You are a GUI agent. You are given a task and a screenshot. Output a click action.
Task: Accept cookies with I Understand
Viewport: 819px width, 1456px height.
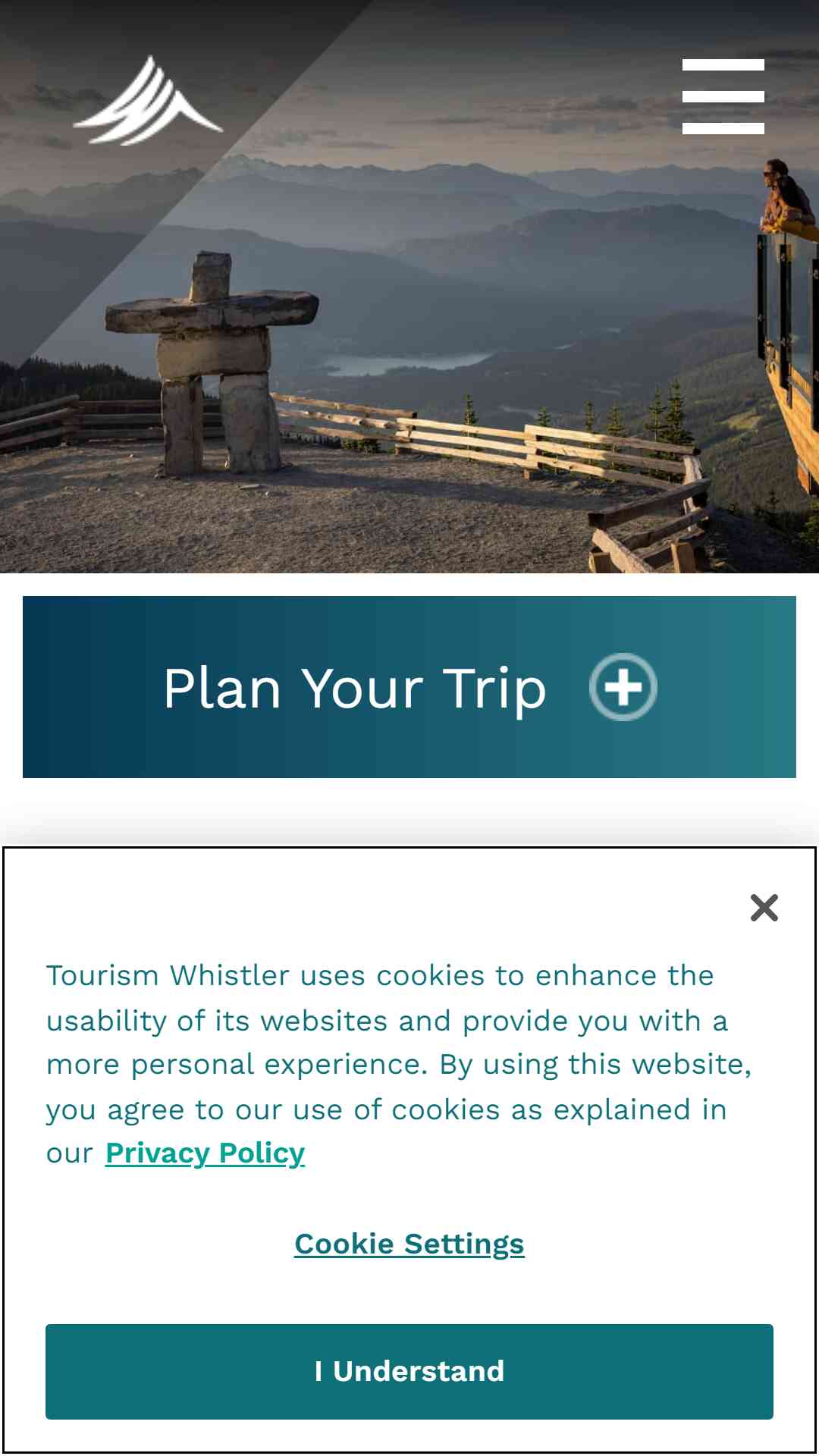(x=409, y=1372)
